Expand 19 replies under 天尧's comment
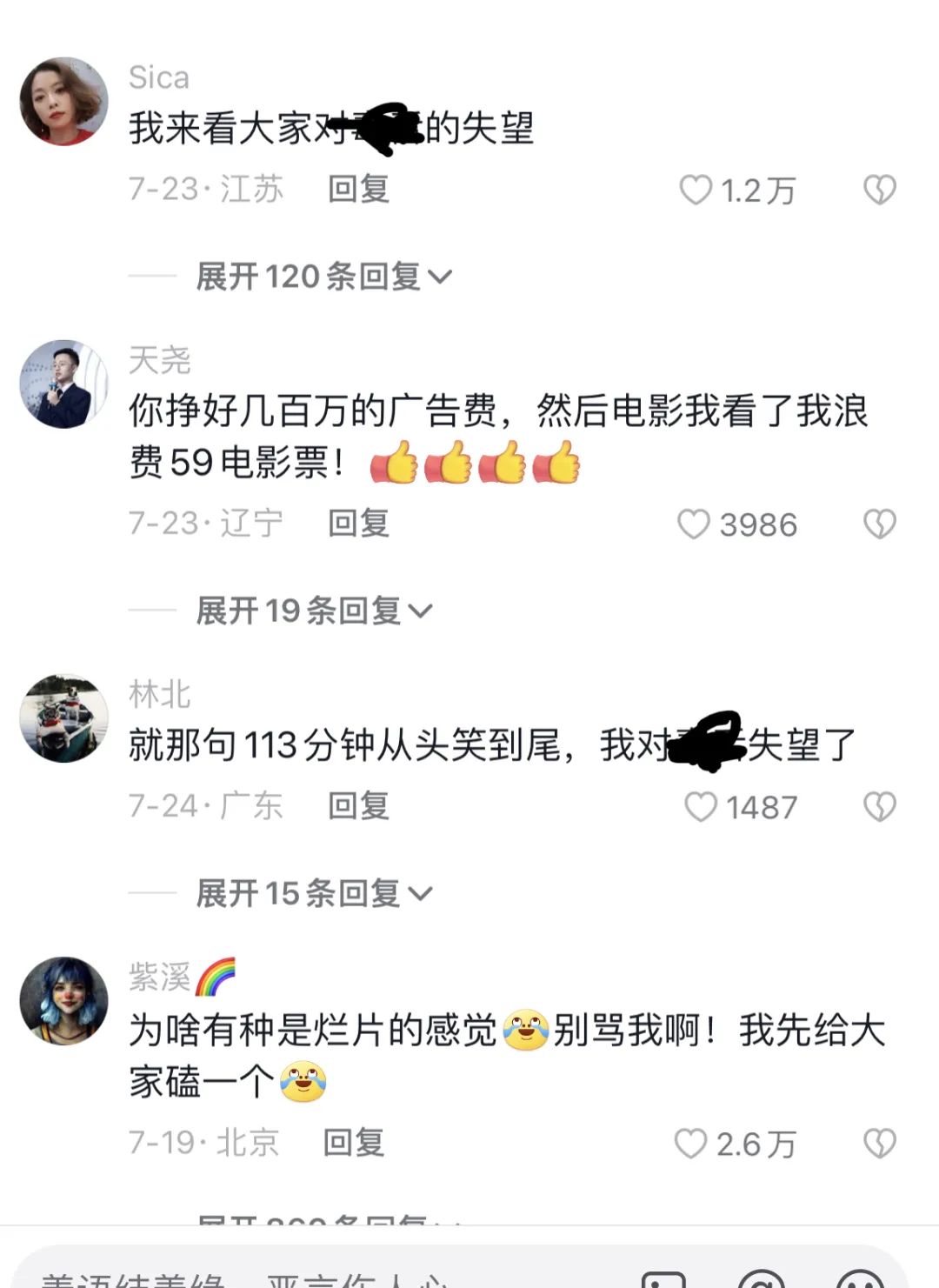 (x=313, y=611)
